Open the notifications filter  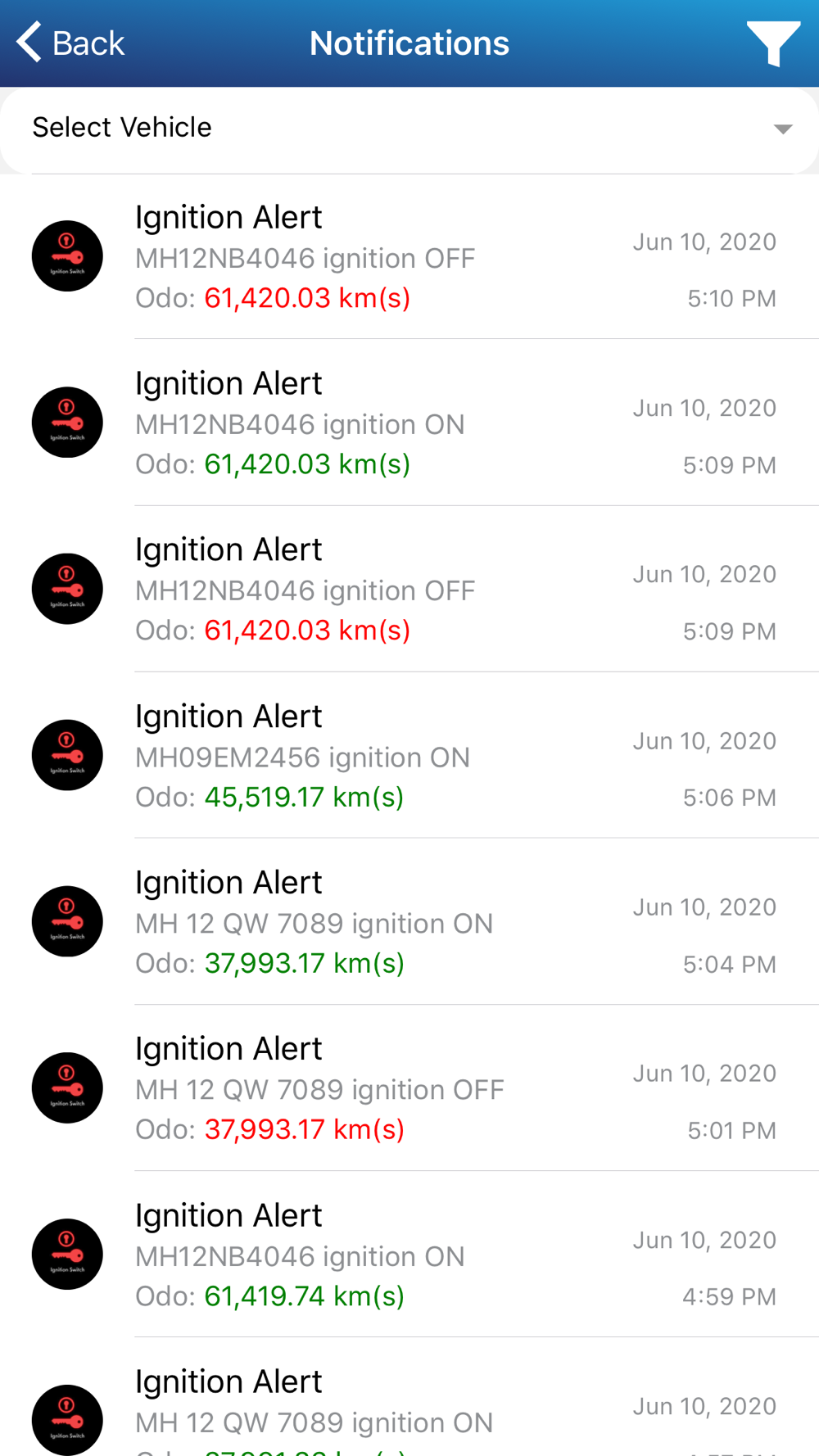[773, 43]
